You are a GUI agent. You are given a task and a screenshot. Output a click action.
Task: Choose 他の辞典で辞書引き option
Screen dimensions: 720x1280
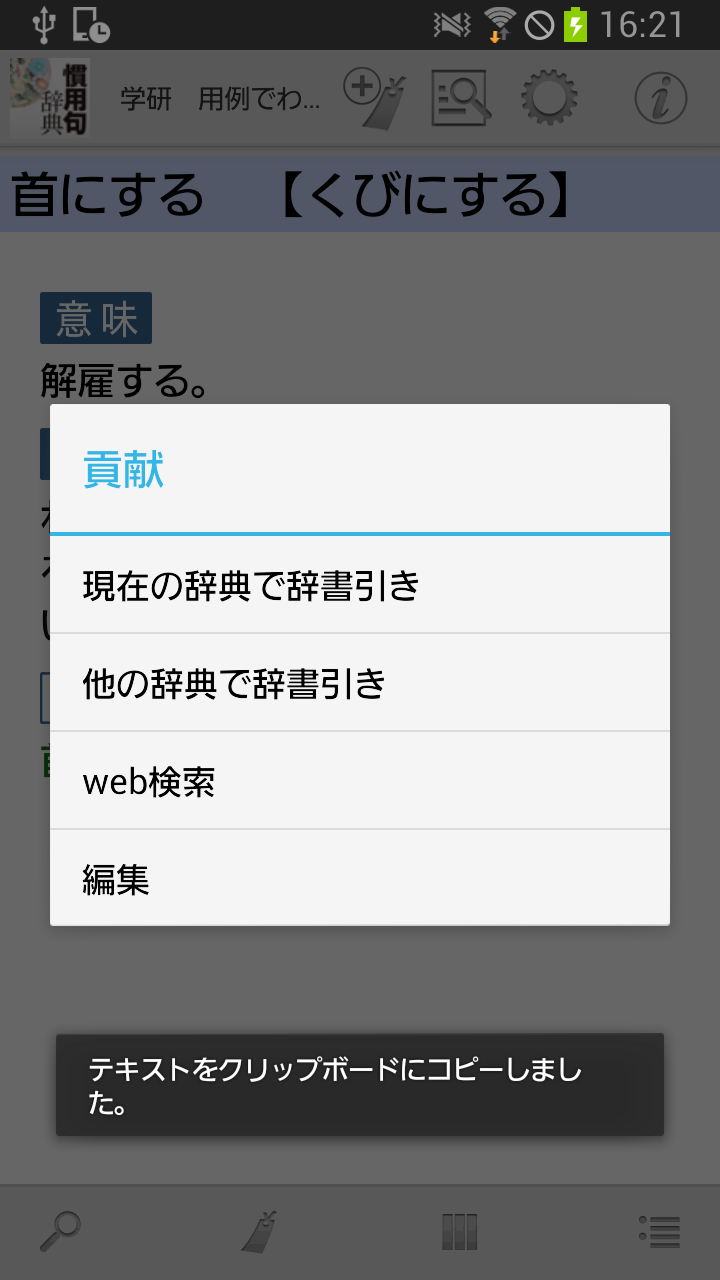click(360, 683)
